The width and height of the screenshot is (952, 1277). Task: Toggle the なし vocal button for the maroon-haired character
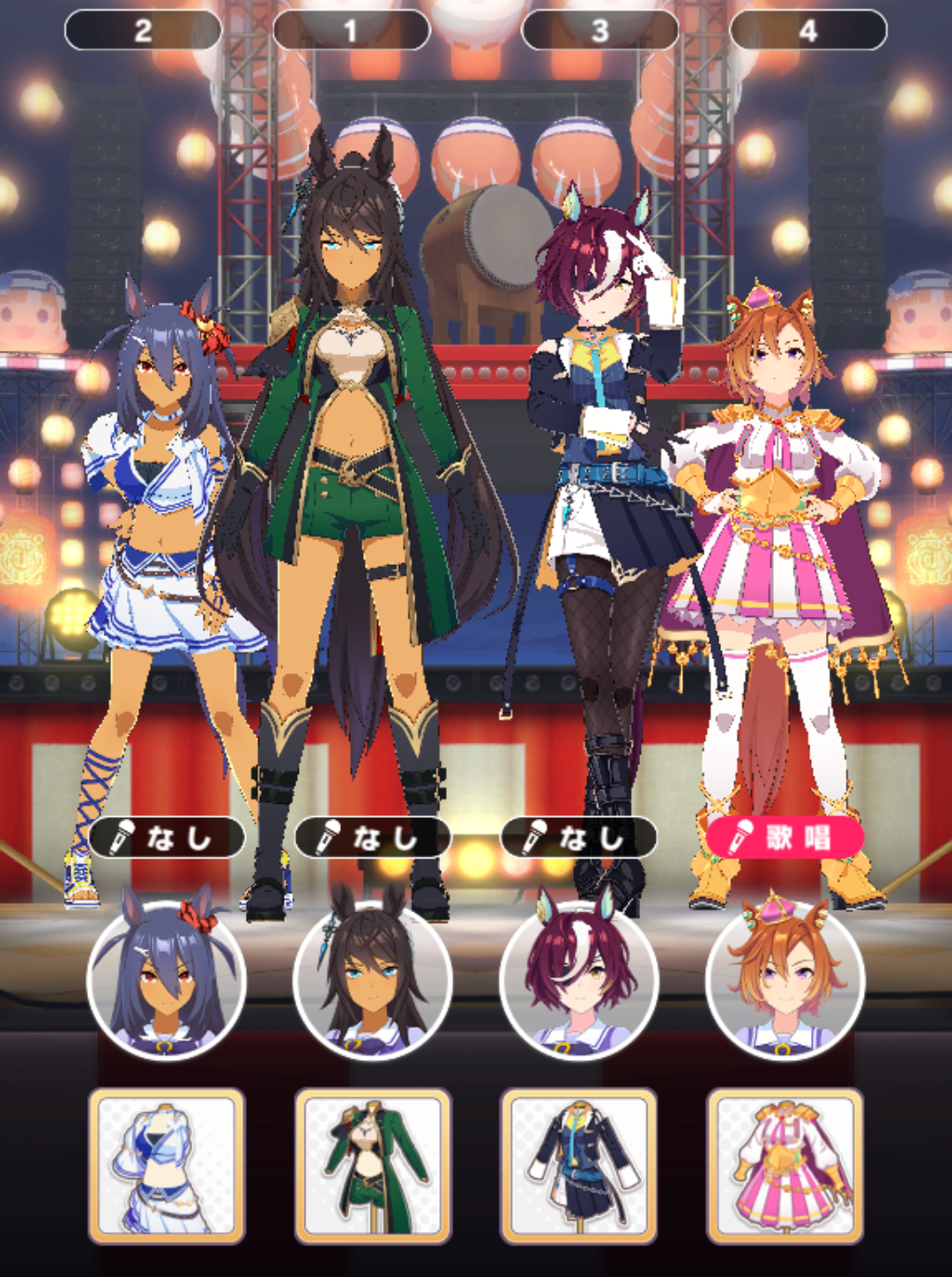point(578,837)
